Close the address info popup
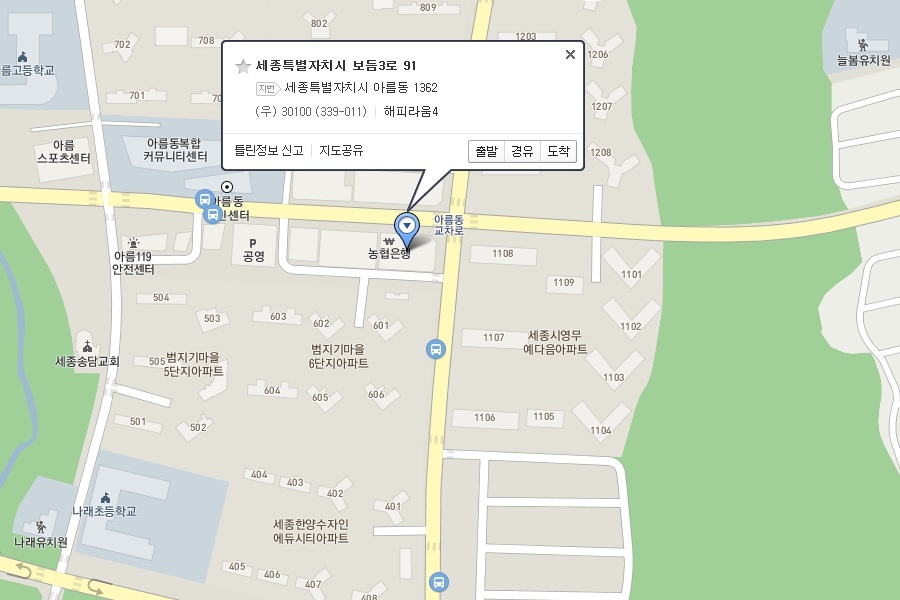900x600 pixels. click(x=570, y=55)
